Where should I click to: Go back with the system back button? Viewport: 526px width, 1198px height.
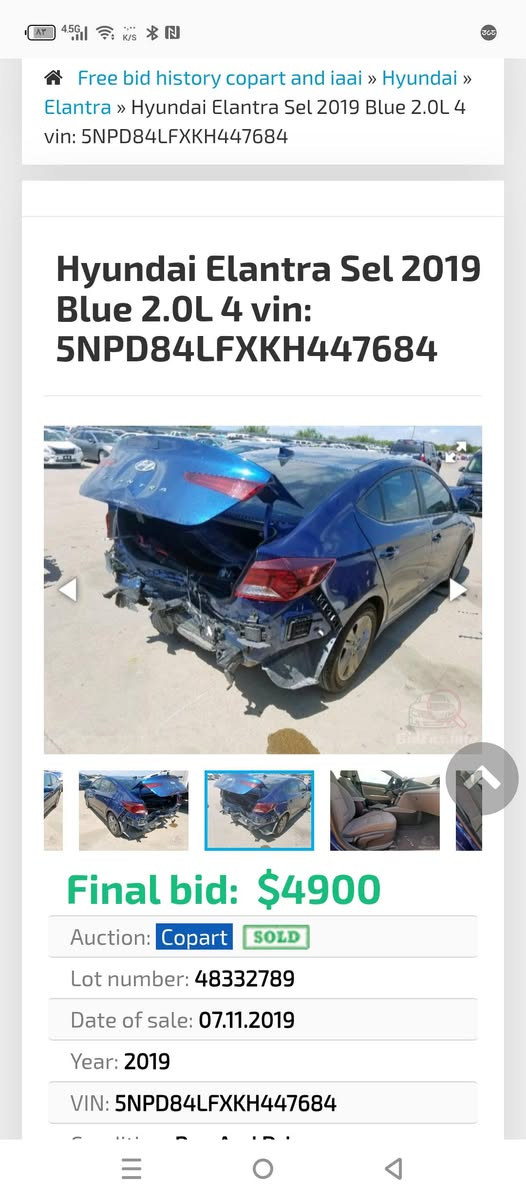pyautogui.click(x=394, y=1167)
